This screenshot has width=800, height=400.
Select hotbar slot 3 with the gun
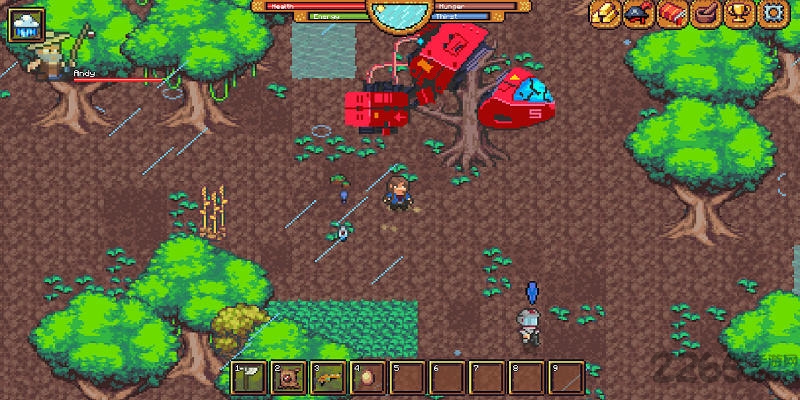[328, 379]
